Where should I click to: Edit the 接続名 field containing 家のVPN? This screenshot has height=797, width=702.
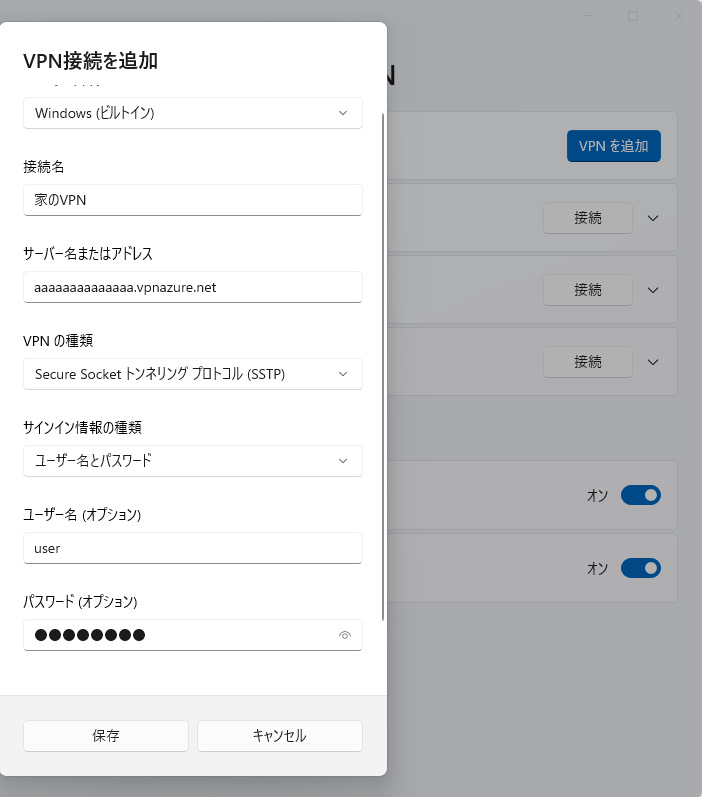click(192, 200)
